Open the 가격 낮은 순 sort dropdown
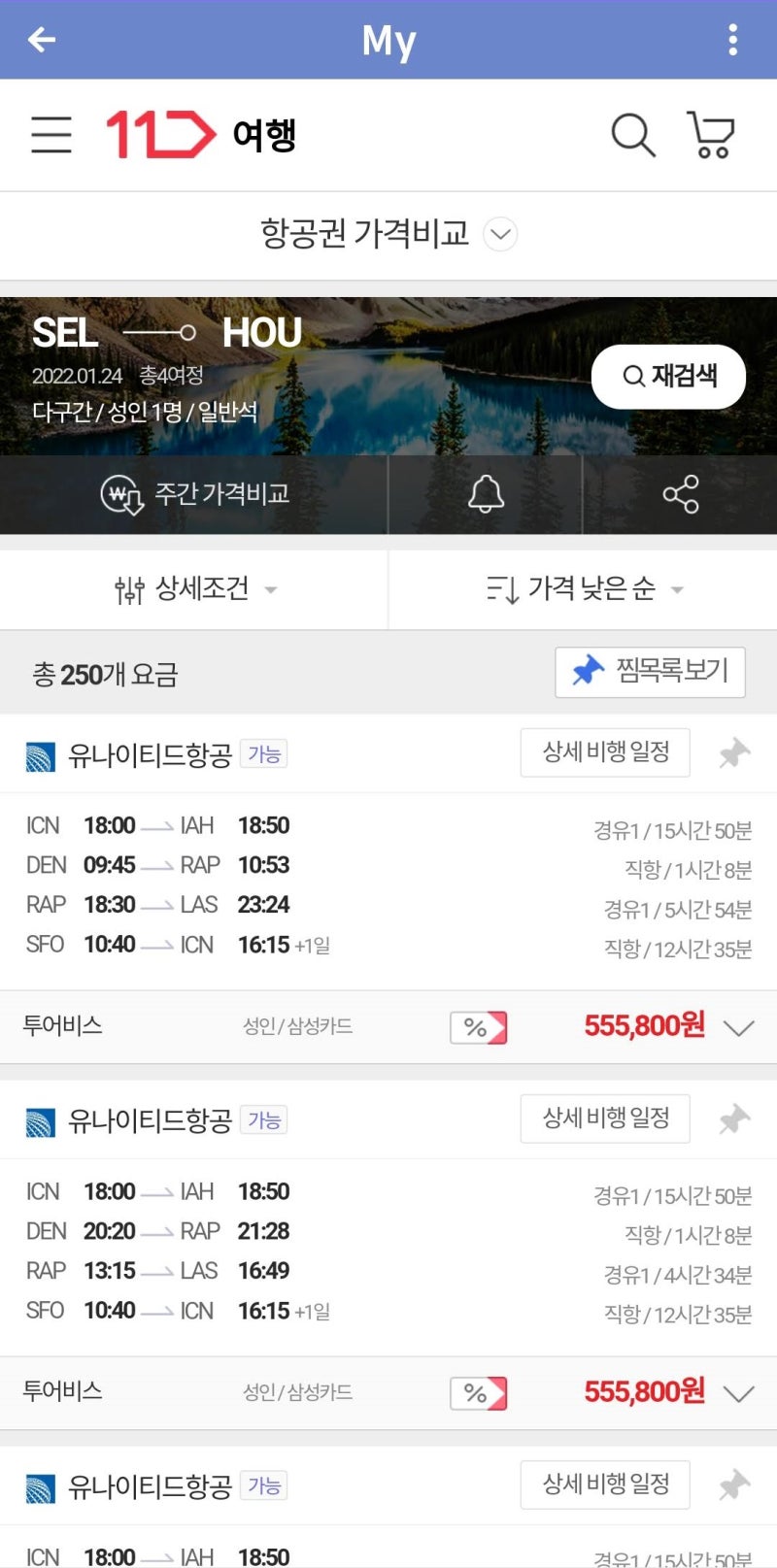777x1568 pixels. tap(583, 589)
